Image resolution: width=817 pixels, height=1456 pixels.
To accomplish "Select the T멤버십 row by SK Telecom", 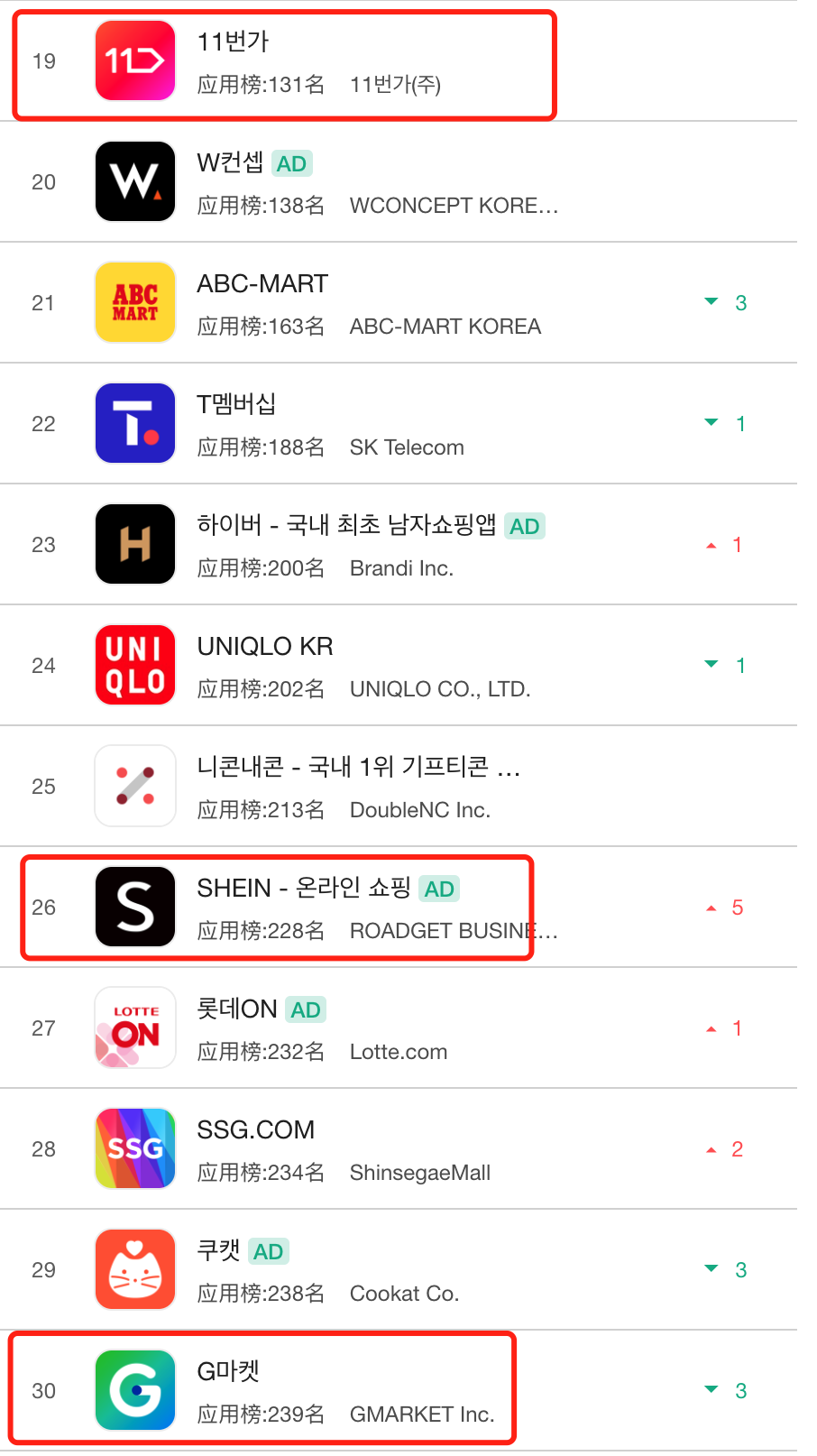I will pyautogui.click(x=236, y=405).
